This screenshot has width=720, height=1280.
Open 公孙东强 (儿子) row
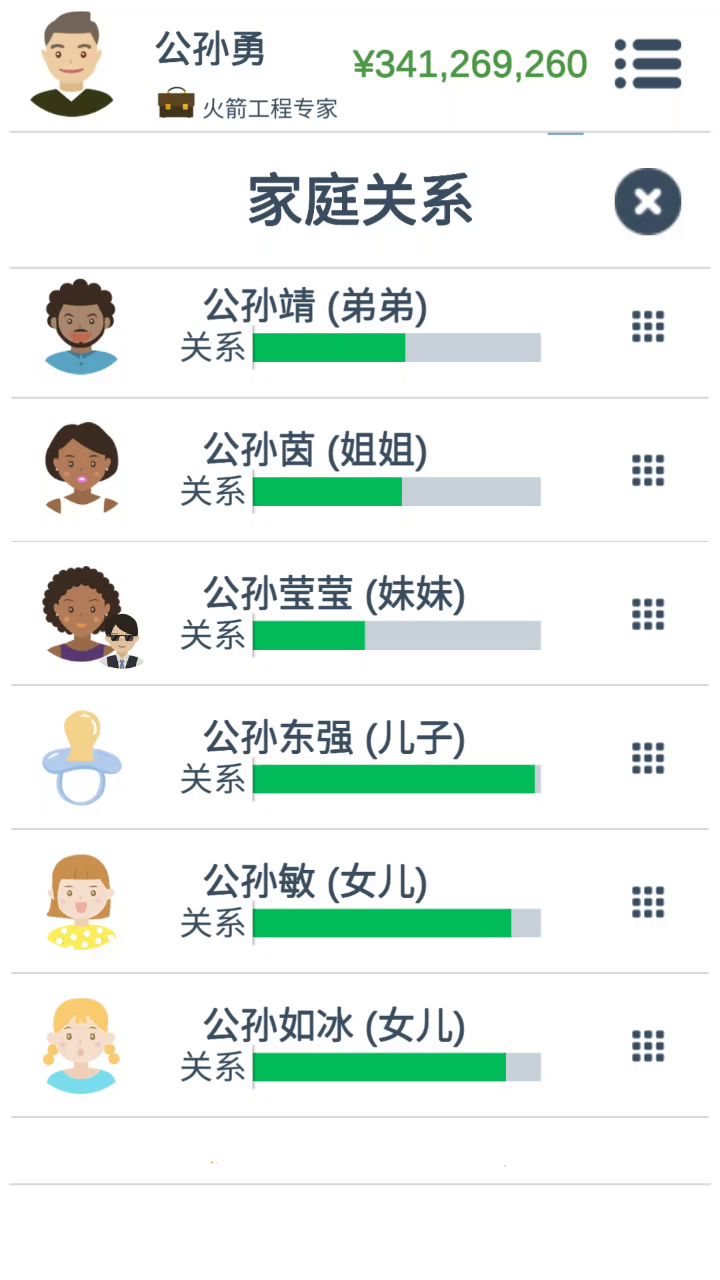[x=334, y=740]
